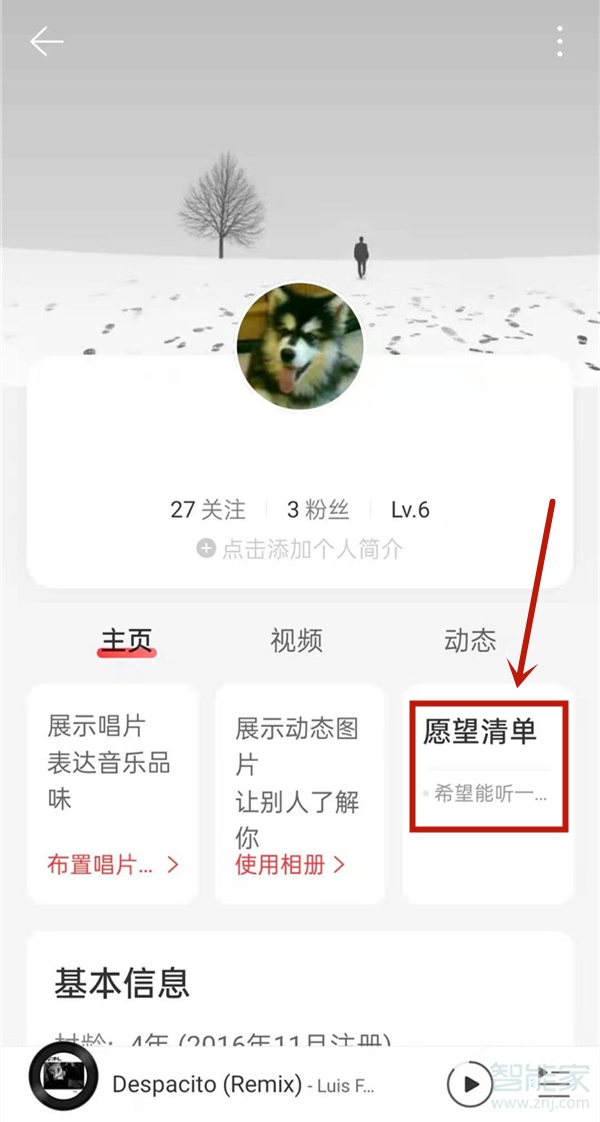Tap the 布置唱片 link
This screenshot has width=600, height=1122.
(x=112, y=865)
